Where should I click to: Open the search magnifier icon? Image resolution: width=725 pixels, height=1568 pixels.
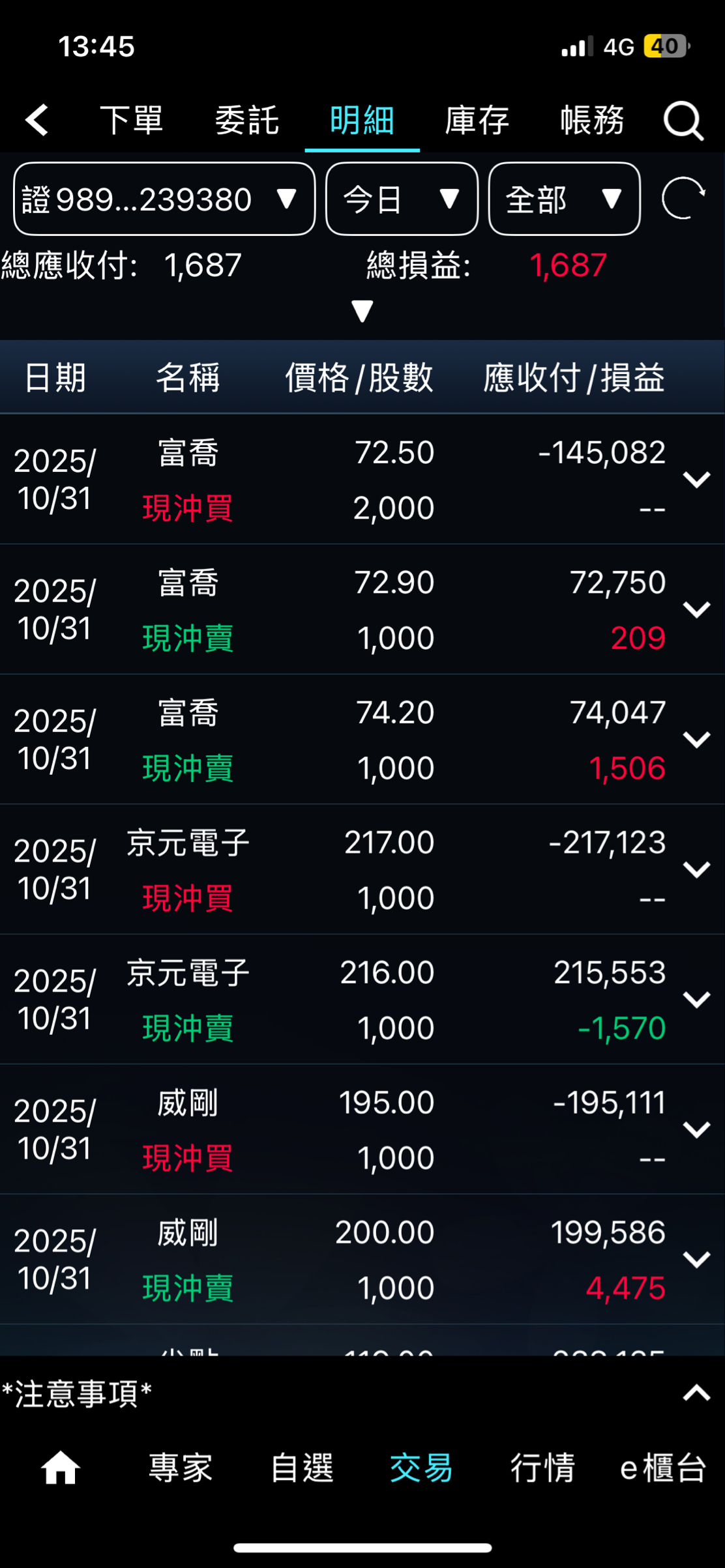(683, 121)
